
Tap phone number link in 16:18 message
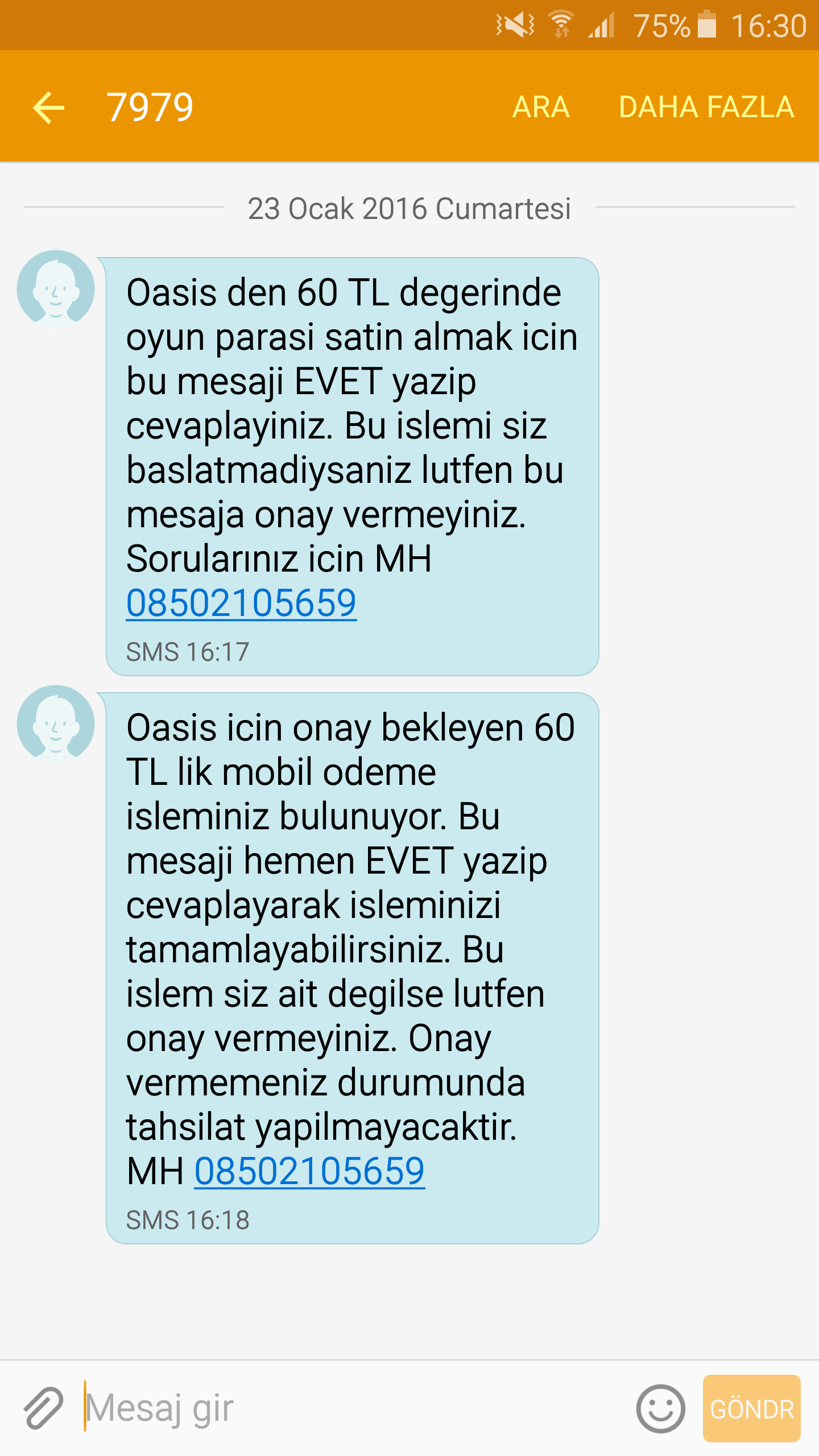pyautogui.click(x=309, y=1171)
